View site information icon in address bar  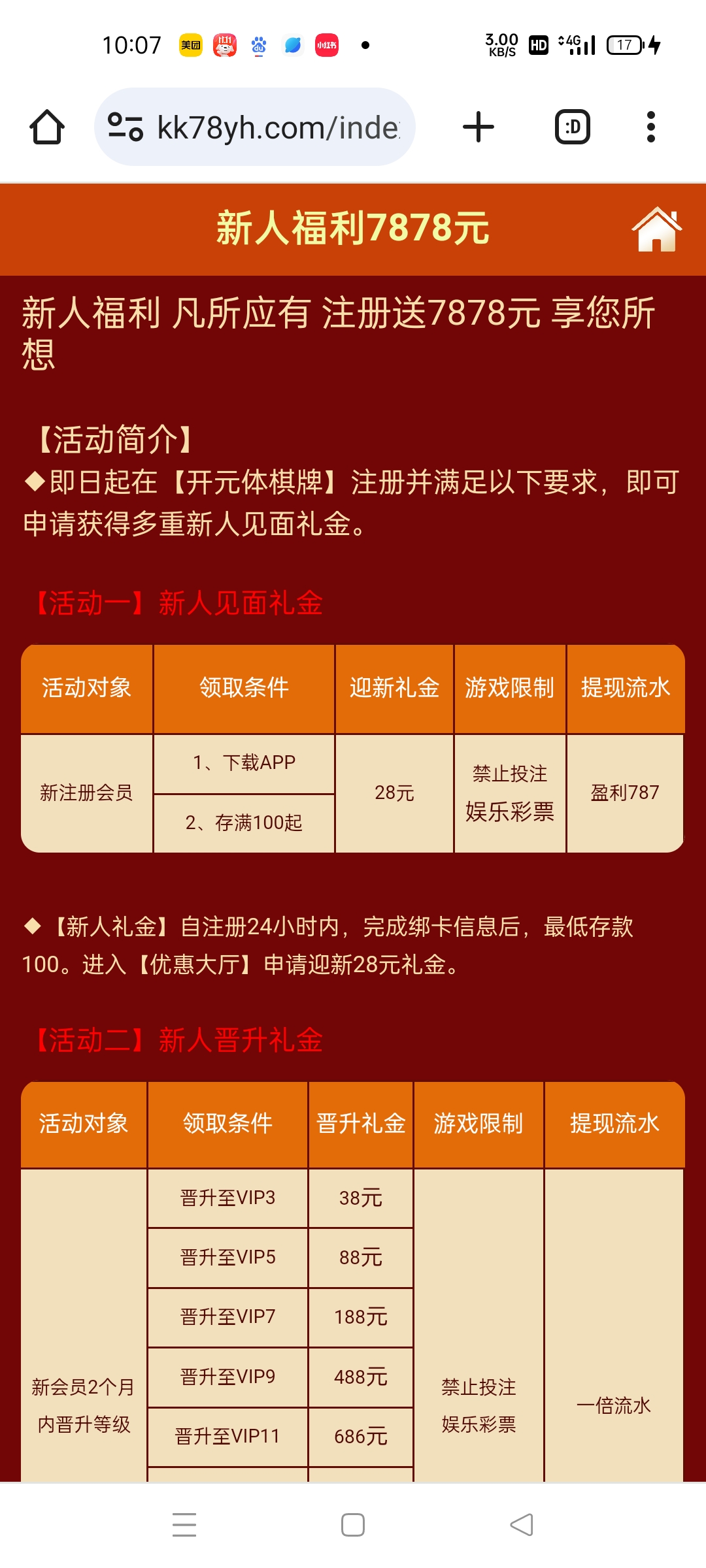(x=125, y=127)
